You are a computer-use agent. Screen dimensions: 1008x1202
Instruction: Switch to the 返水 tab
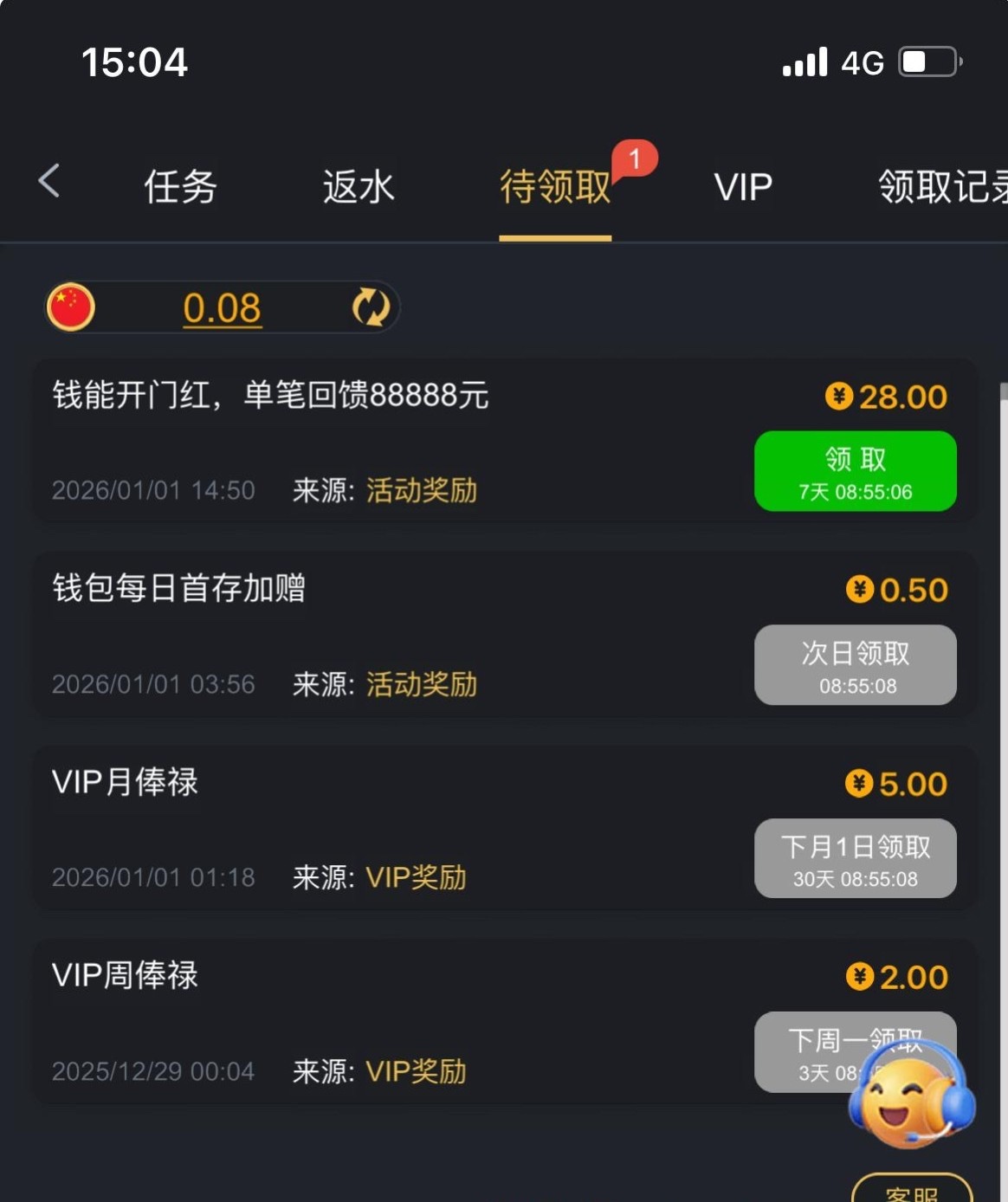(x=359, y=187)
